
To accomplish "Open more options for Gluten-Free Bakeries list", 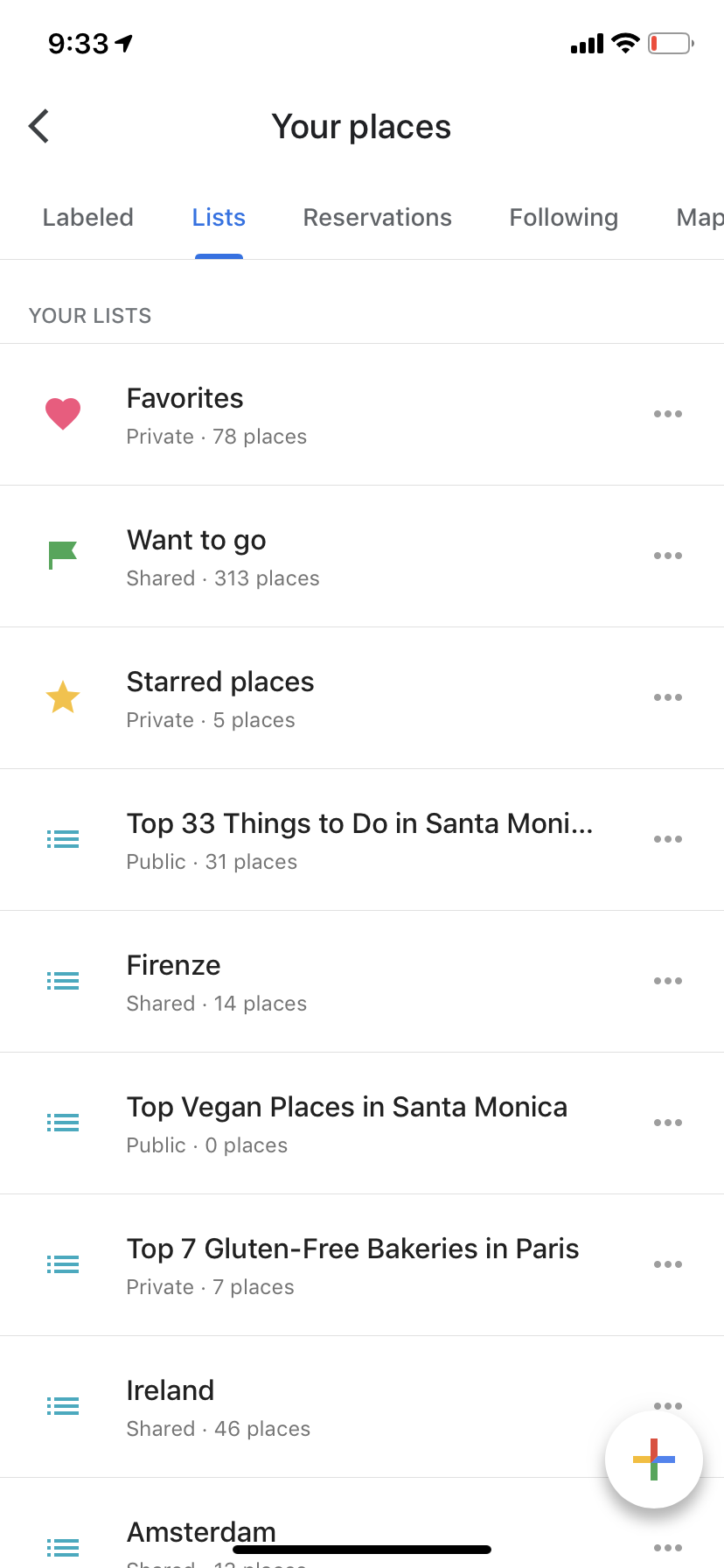I will [667, 1264].
